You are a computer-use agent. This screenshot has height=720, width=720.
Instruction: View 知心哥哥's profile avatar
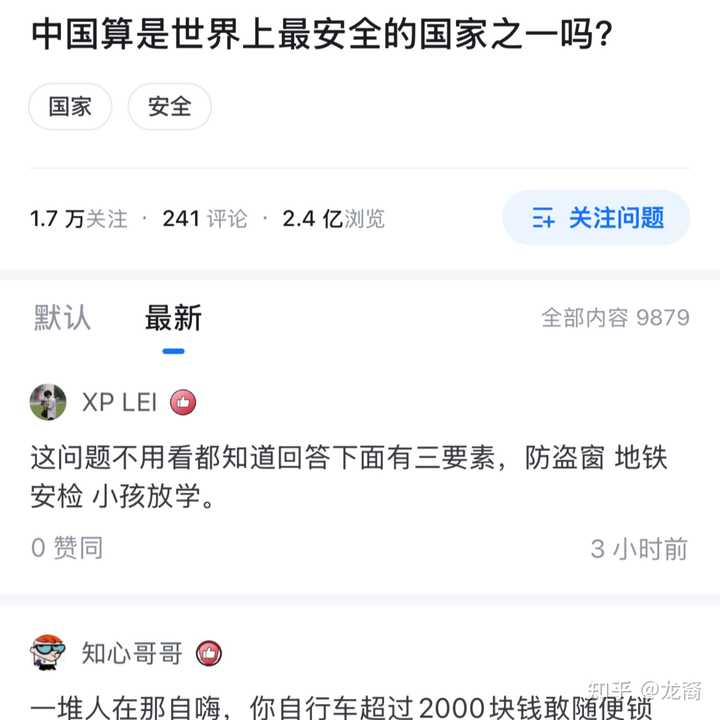(x=48, y=653)
